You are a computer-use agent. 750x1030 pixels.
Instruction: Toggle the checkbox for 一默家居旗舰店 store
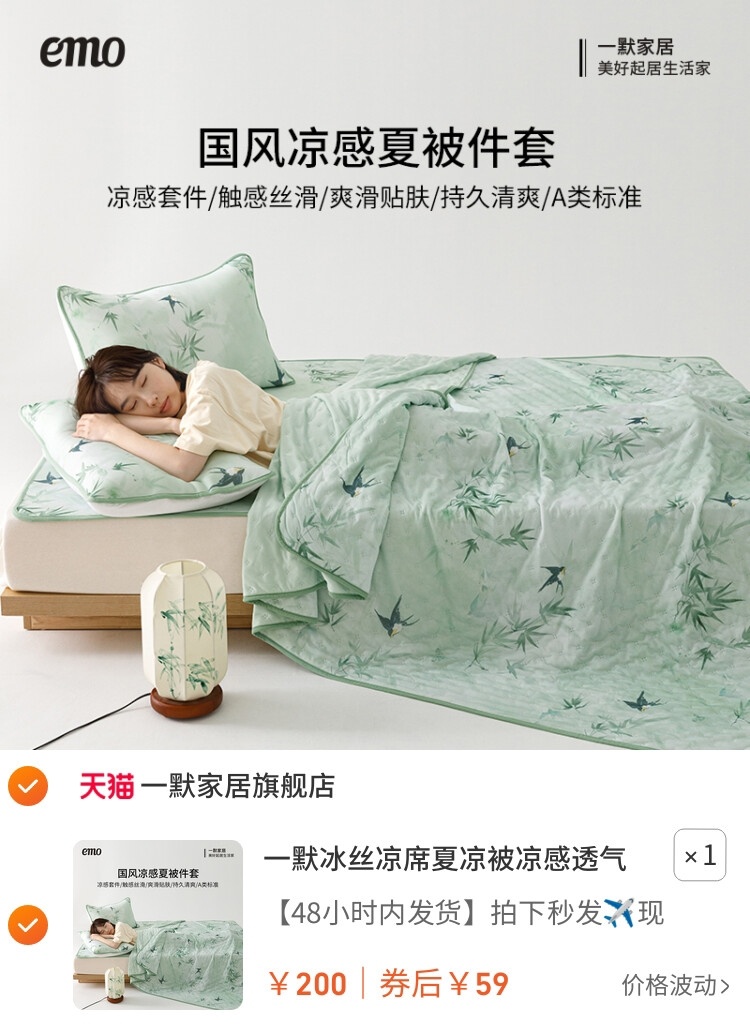pyautogui.click(x=27, y=786)
